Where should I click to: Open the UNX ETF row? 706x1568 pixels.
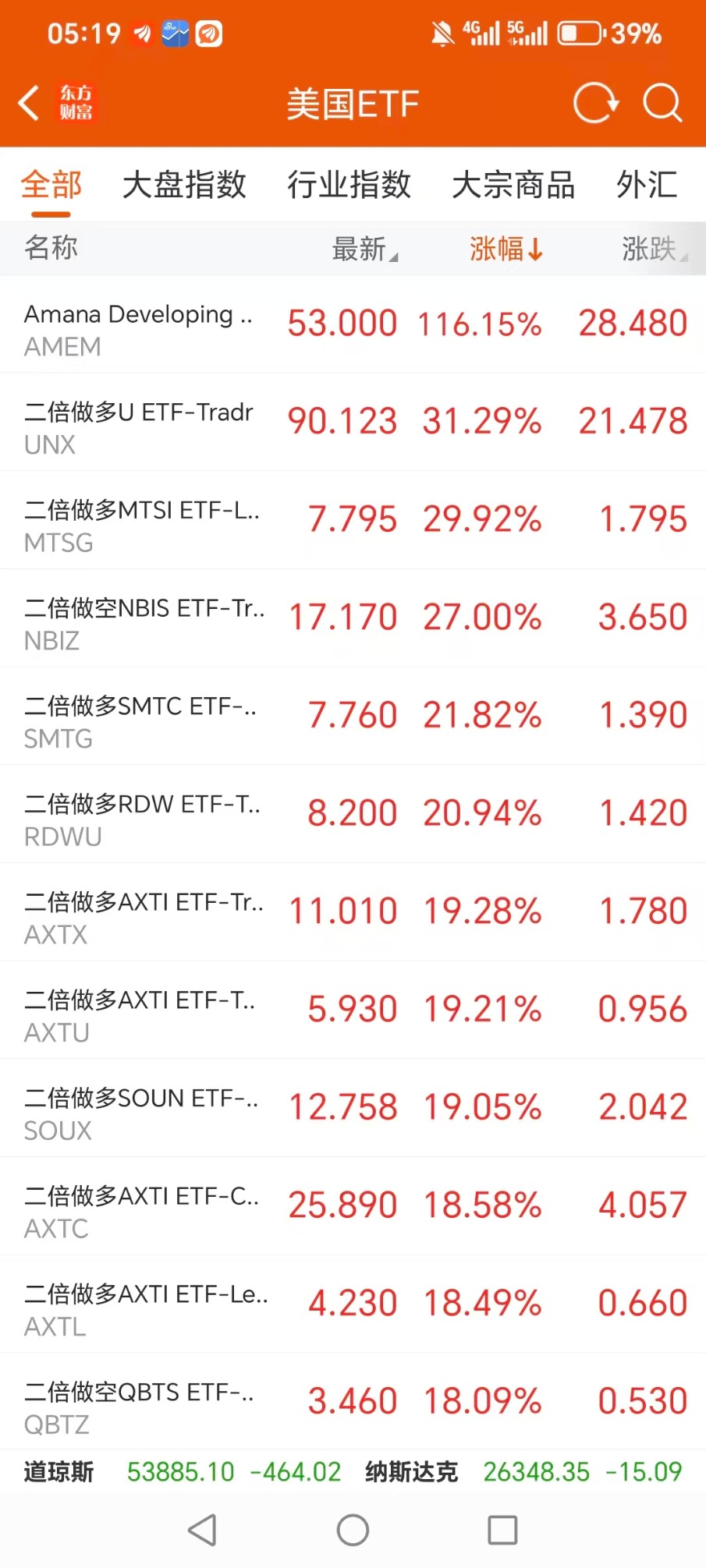click(353, 422)
